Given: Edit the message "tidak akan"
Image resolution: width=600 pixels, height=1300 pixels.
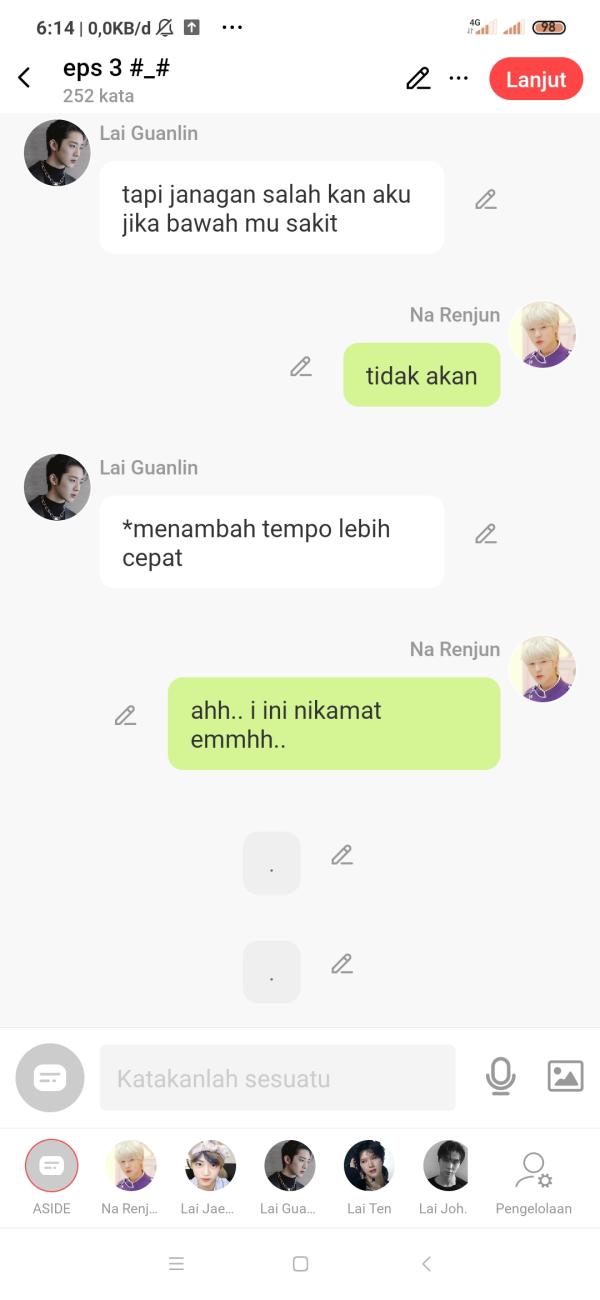Looking at the screenshot, I should coord(301,367).
